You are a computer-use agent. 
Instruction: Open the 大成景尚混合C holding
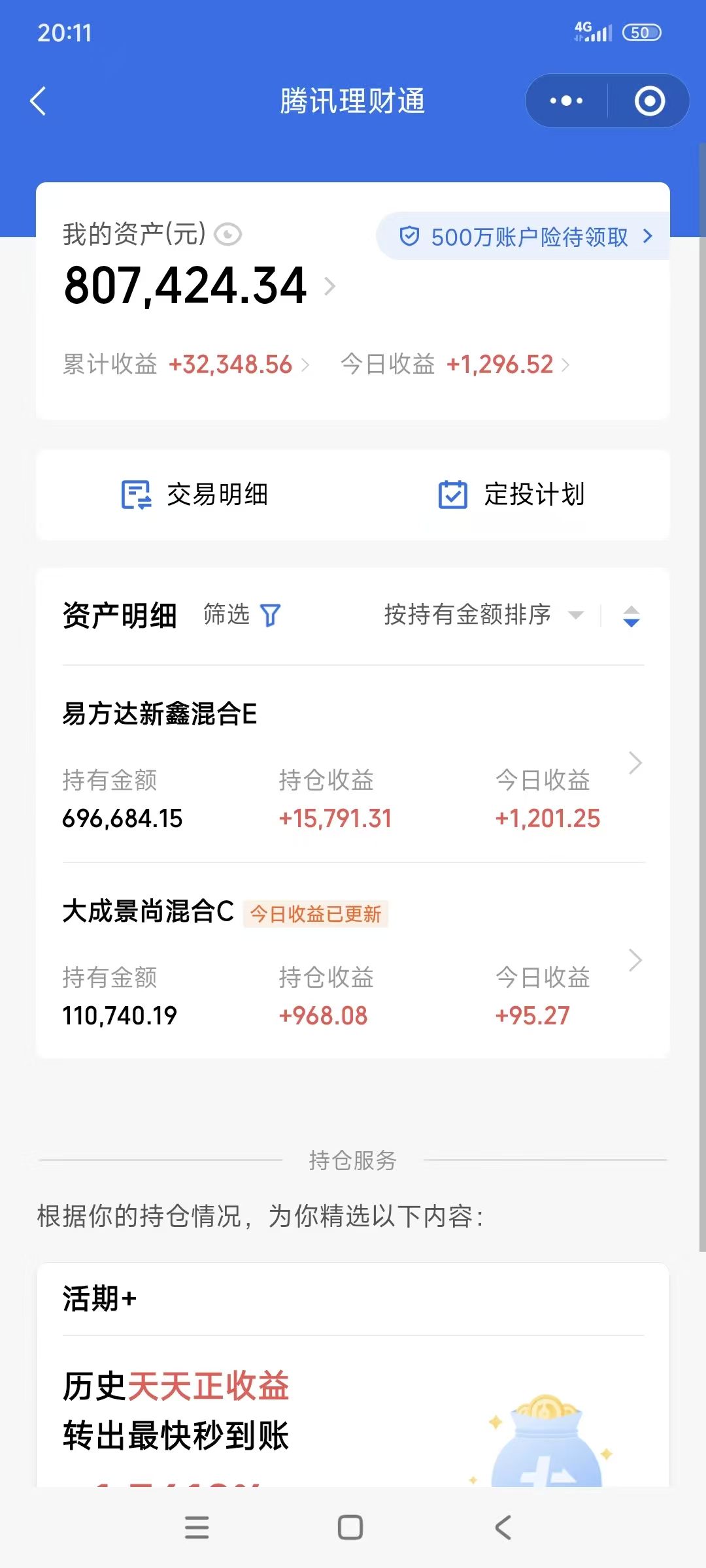(x=353, y=960)
